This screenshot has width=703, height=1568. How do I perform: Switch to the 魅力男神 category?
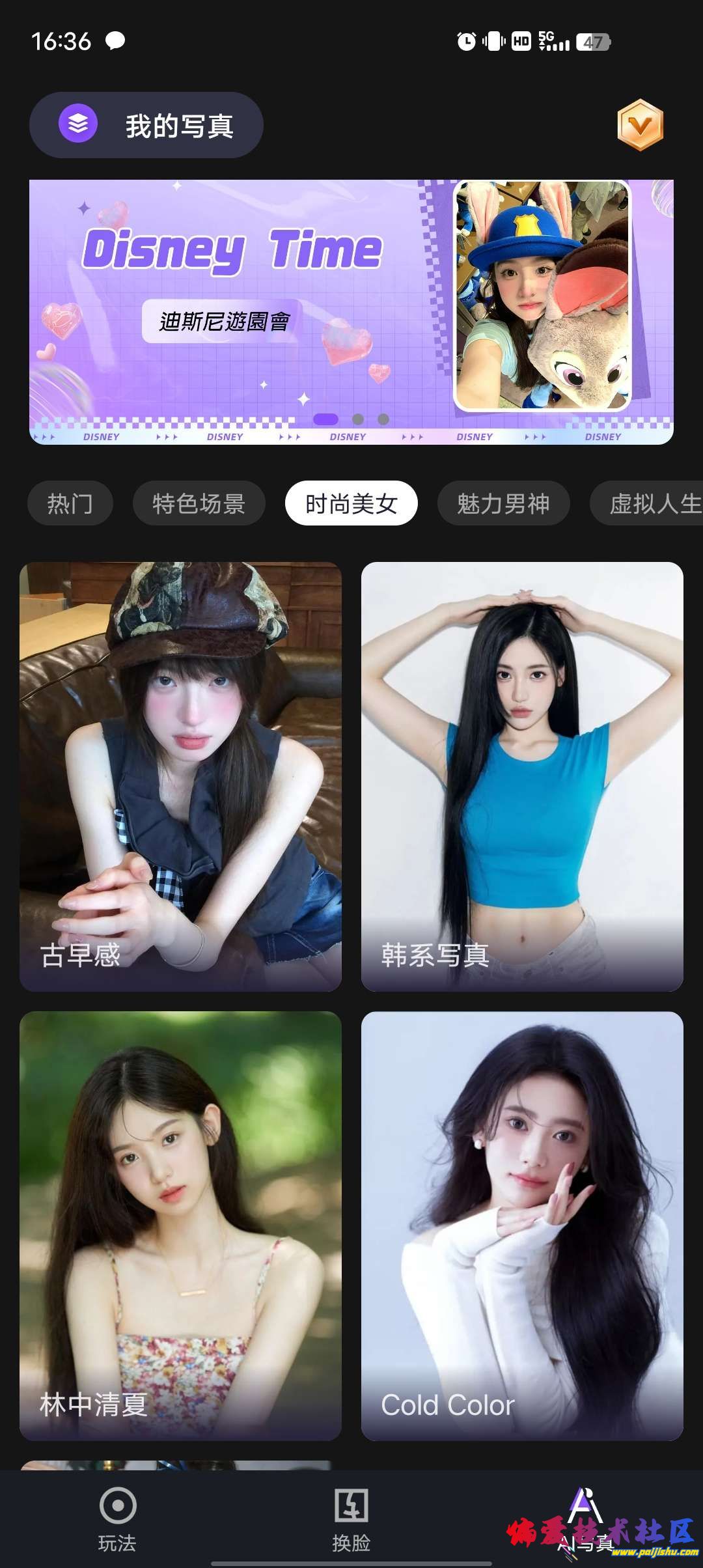coord(504,503)
